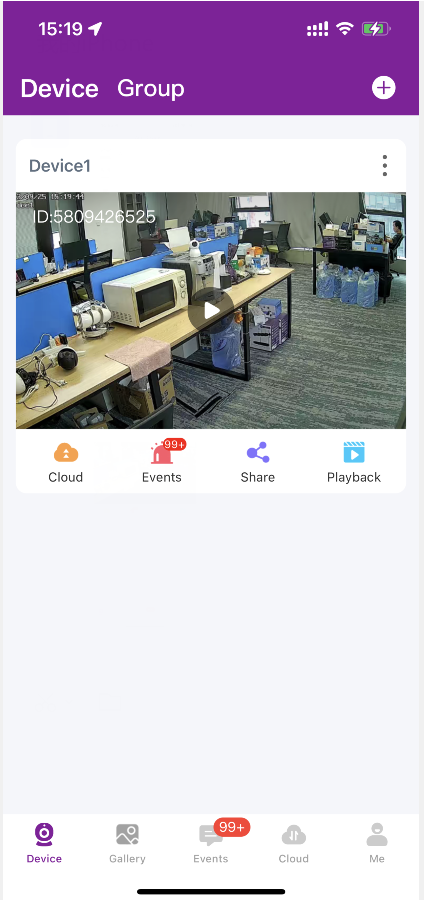Switch to the Group tab
The height and width of the screenshot is (900, 424).
pos(151,88)
